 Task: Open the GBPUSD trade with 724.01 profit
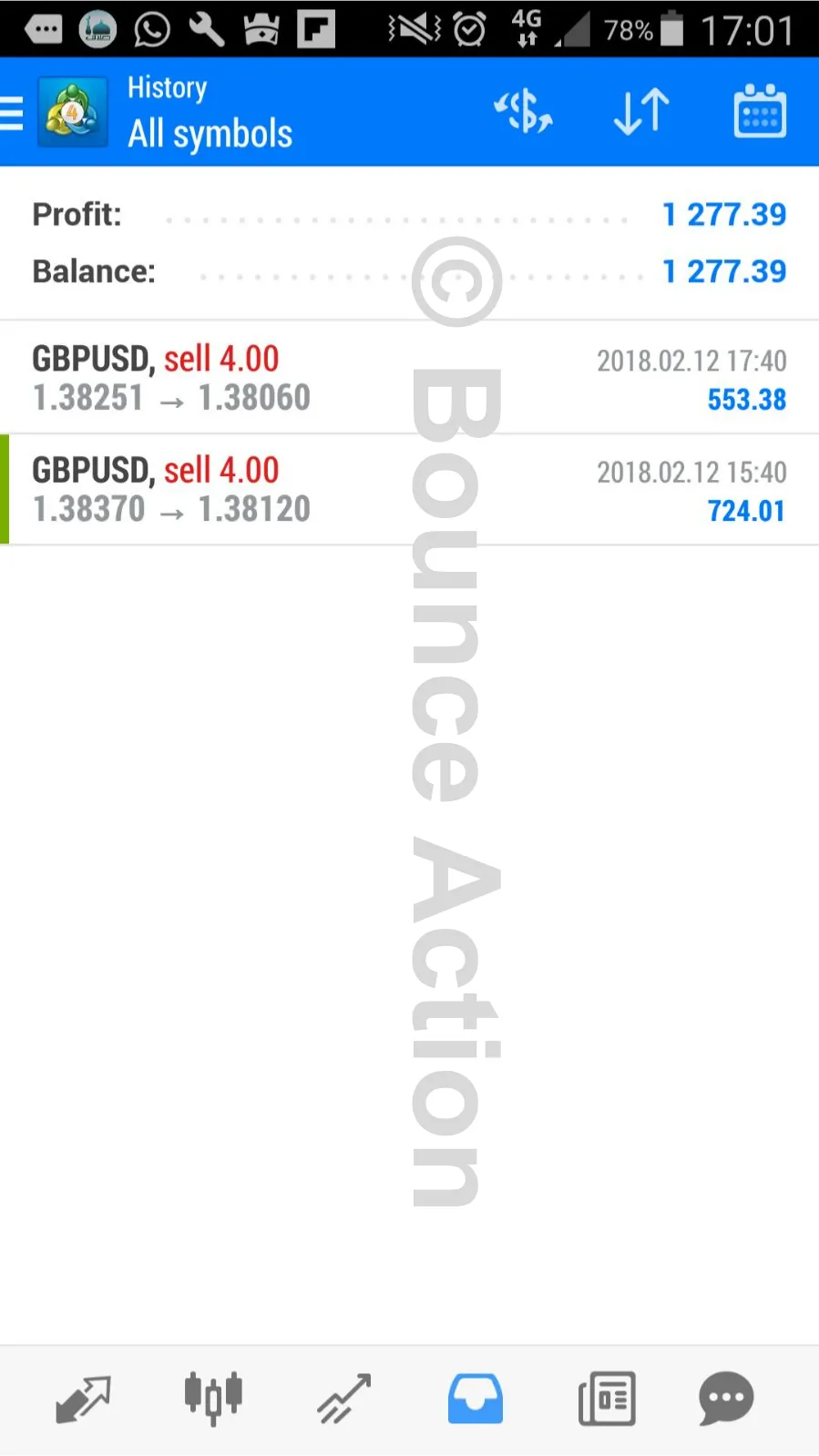409,490
